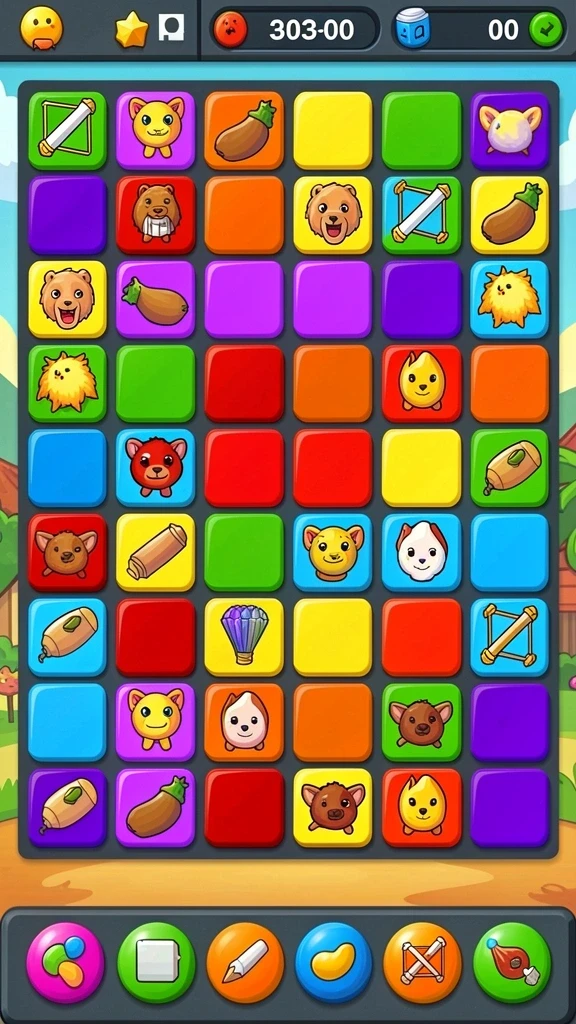The image size is (576, 1024).
Task: Use the blue yellow-bean booster
Action: (334, 962)
